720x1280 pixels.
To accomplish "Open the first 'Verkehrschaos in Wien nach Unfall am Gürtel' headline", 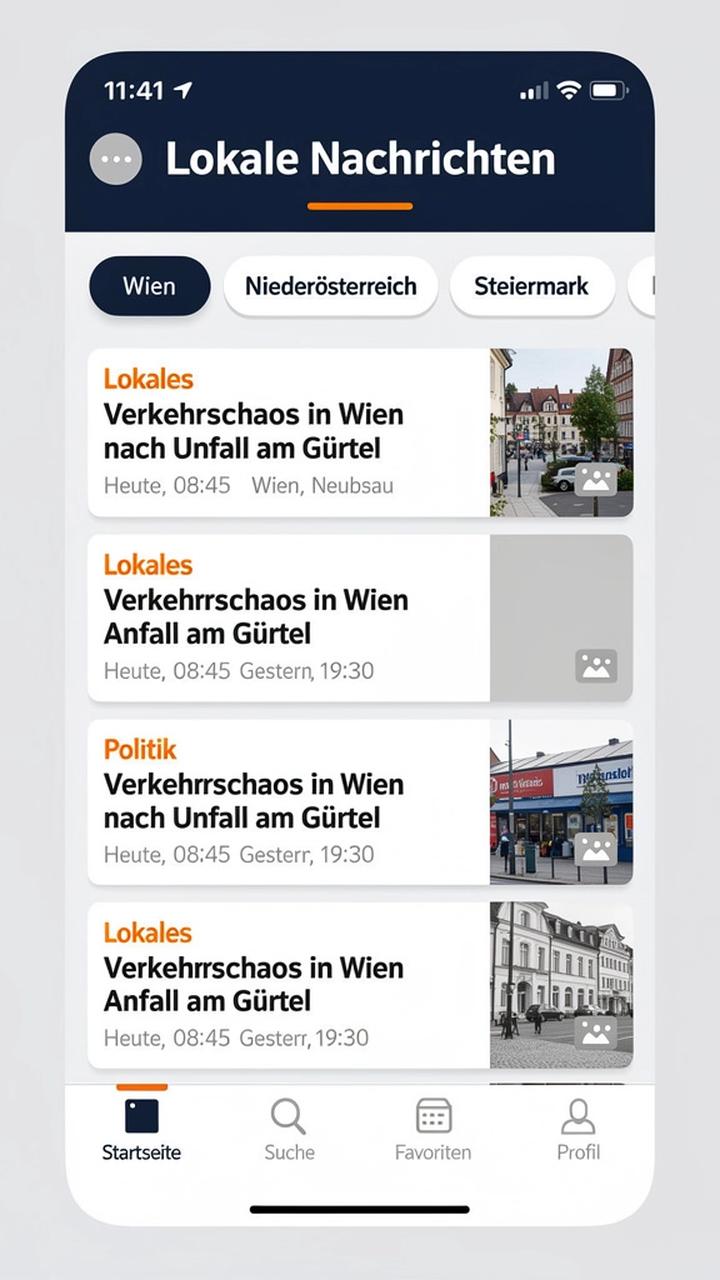I will coord(253,431).
